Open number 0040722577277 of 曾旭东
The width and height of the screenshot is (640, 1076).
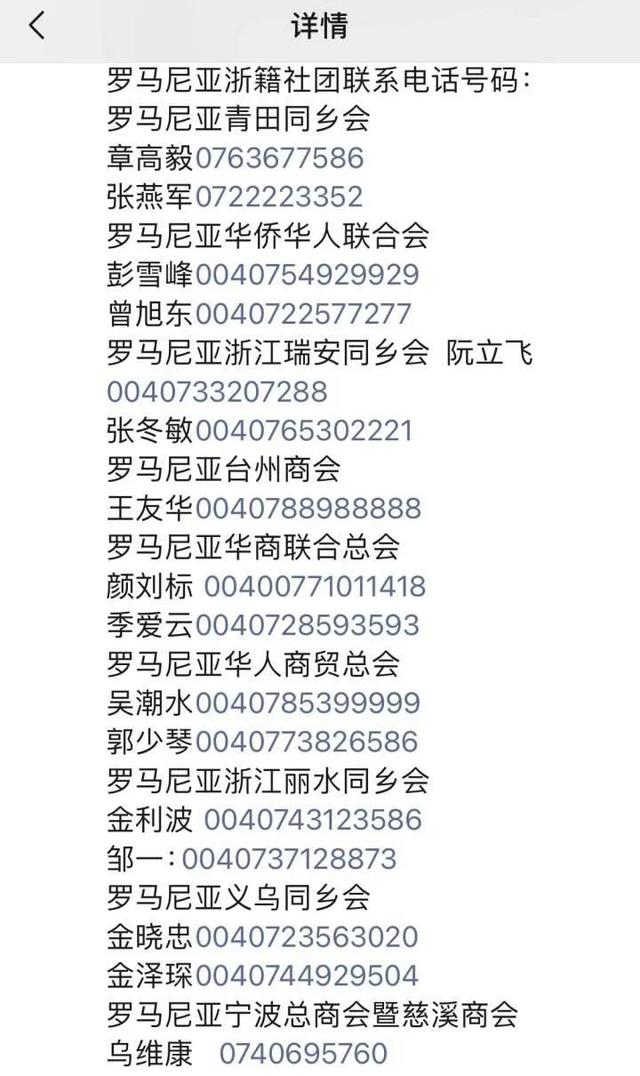[x=303, y=314]
